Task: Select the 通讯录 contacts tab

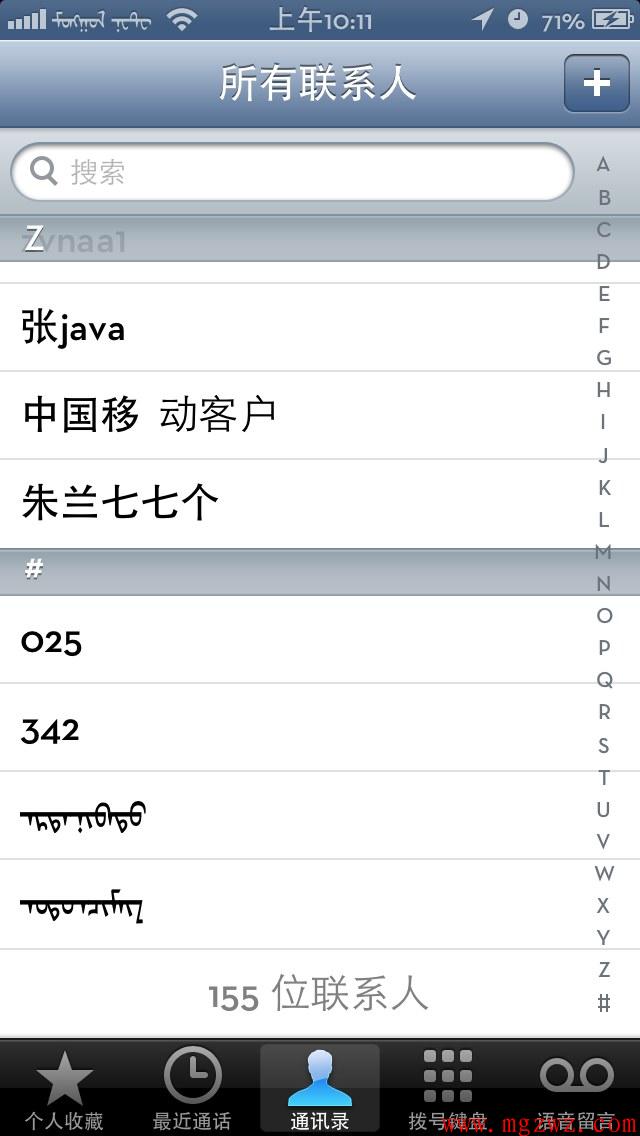Action: tap(320, 1089)
